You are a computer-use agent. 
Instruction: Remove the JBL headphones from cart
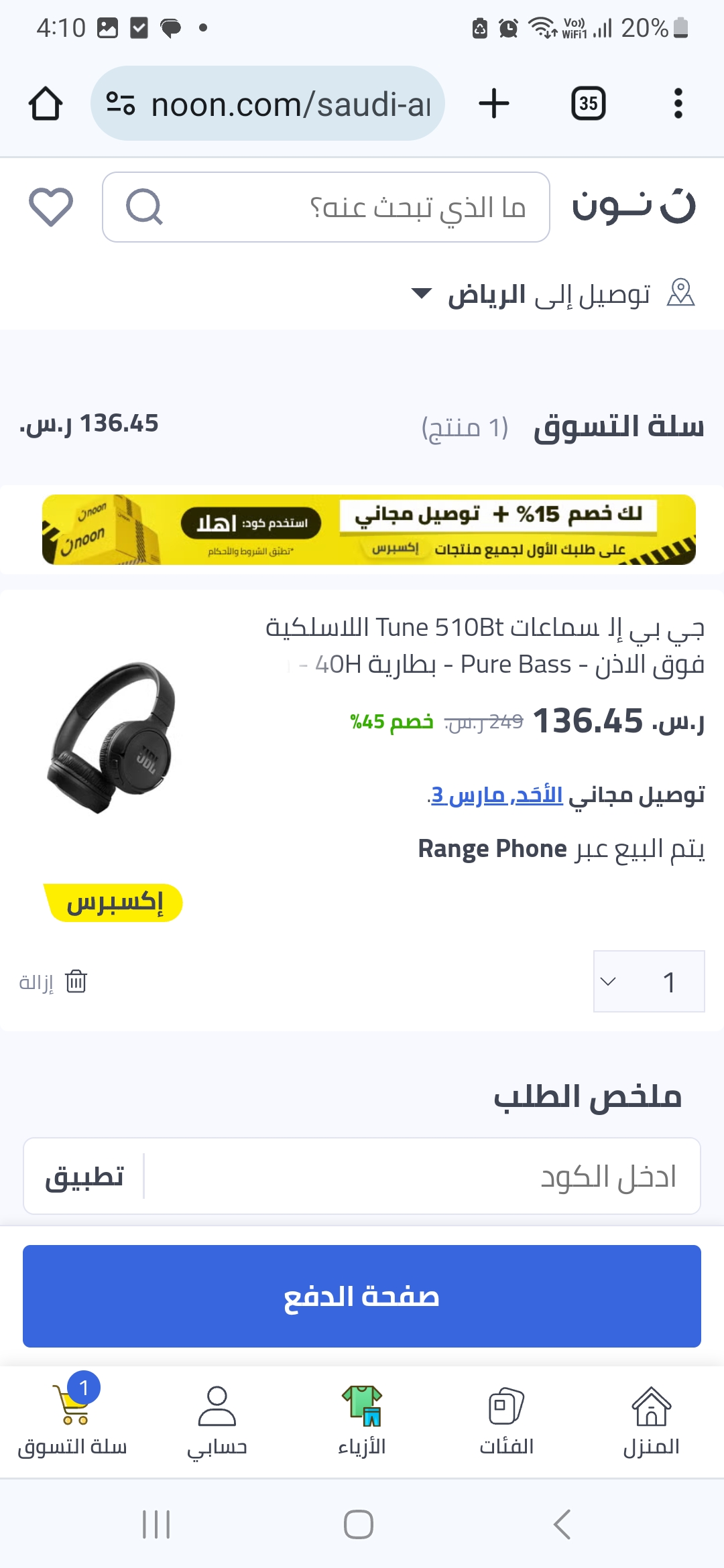(53, 982)
